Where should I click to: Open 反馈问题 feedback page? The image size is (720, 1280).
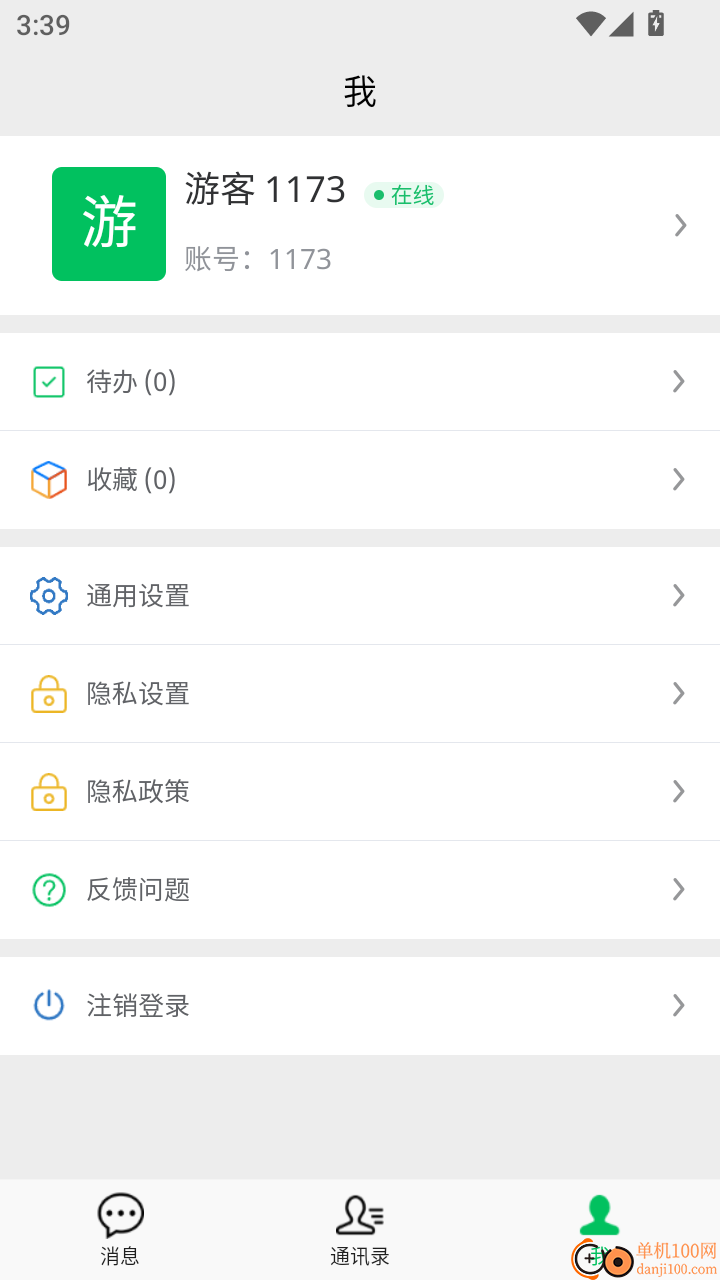coord(138,889)
